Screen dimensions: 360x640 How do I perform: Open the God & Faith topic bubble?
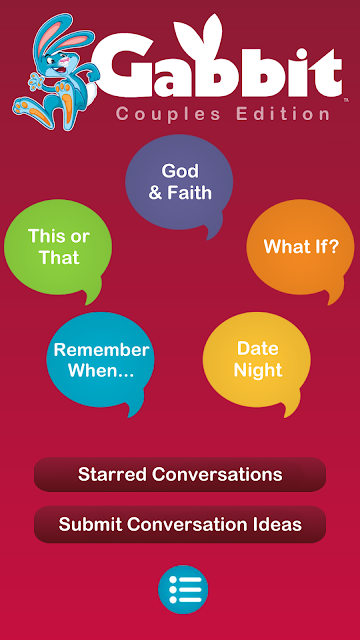tap(179, 182)
